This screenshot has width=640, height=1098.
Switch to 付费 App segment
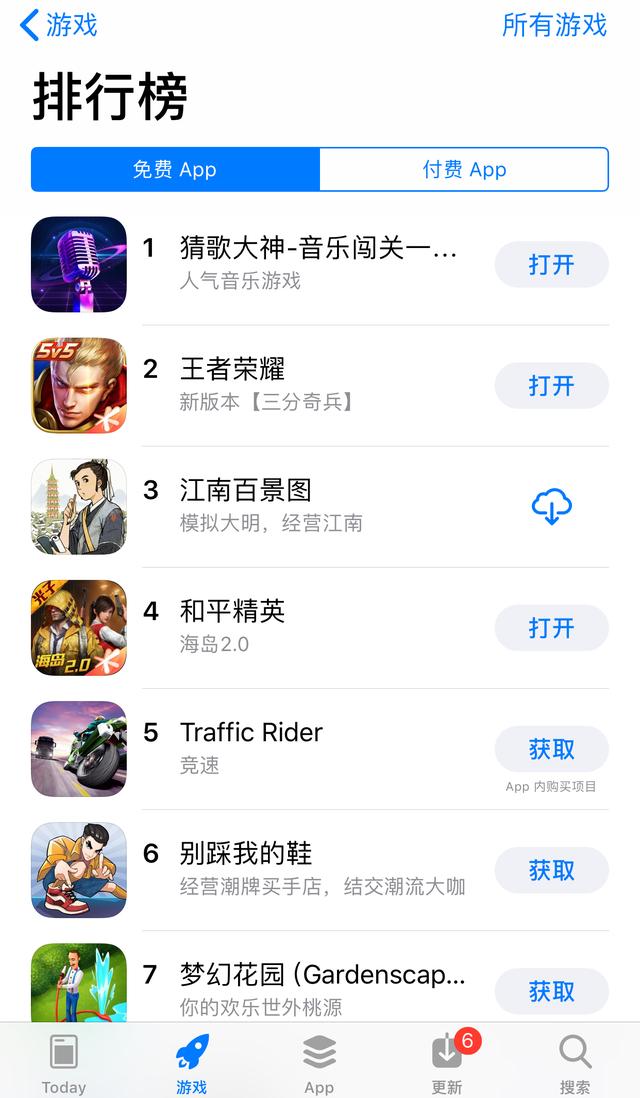[x=464, y=169]
